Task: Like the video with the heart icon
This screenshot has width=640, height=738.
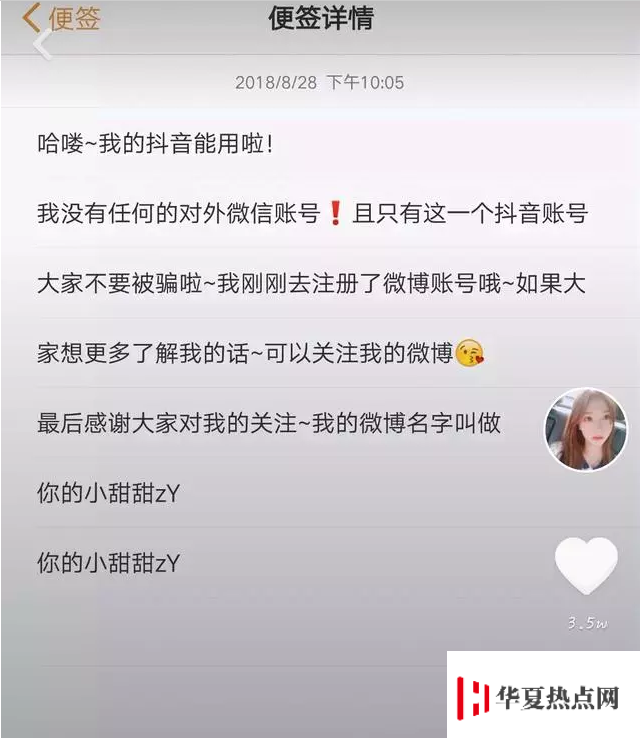Action: [586, 566]
